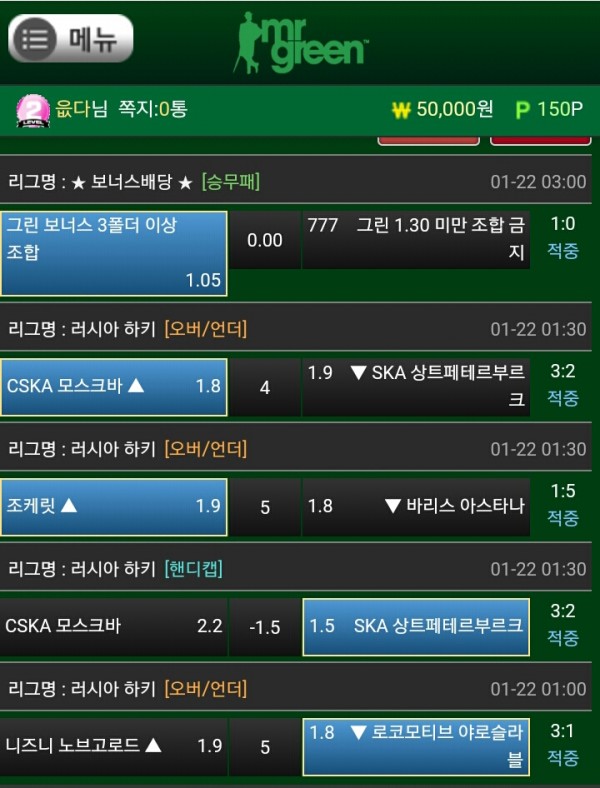Pick CSKA 모스크바 handicap at 2.2
The height and width of the screenshot is (788, 600).
click(114, 627)
